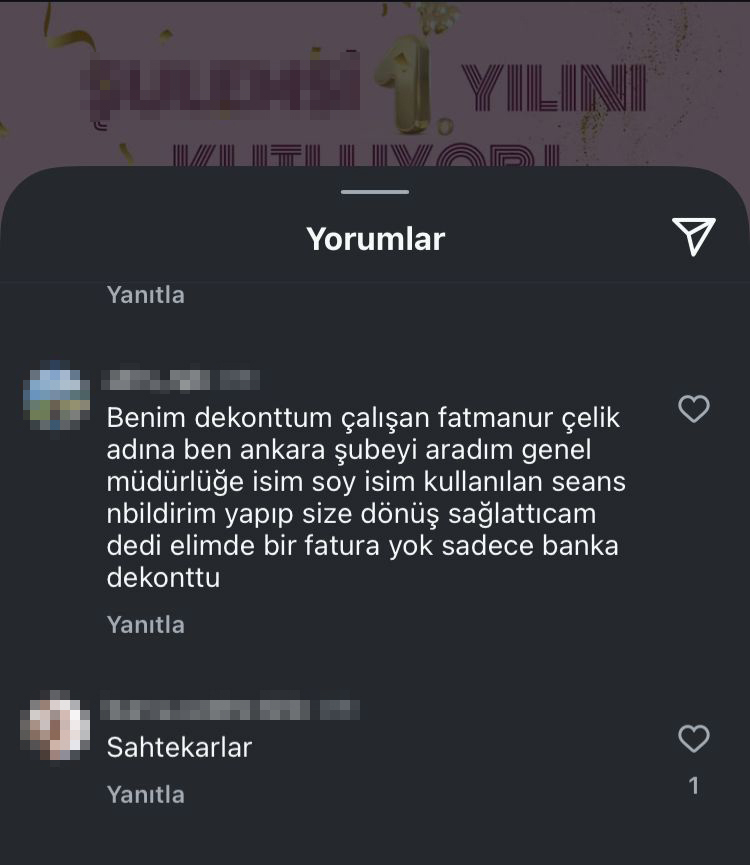750x865 pixels.
Task: Like the 'Sahtekarlar' comment
Action: point(693,739)
